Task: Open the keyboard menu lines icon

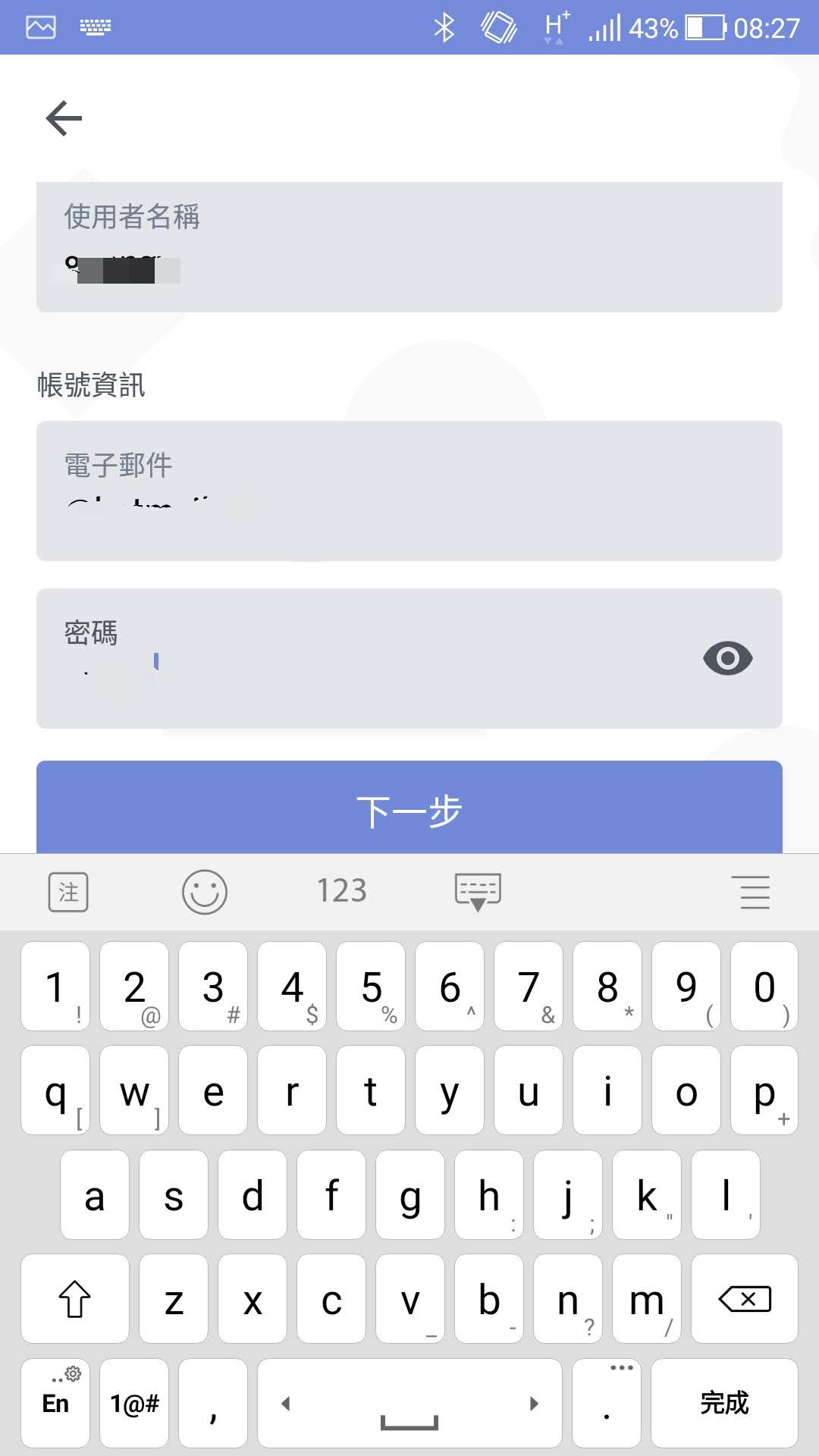Action: 754,892
